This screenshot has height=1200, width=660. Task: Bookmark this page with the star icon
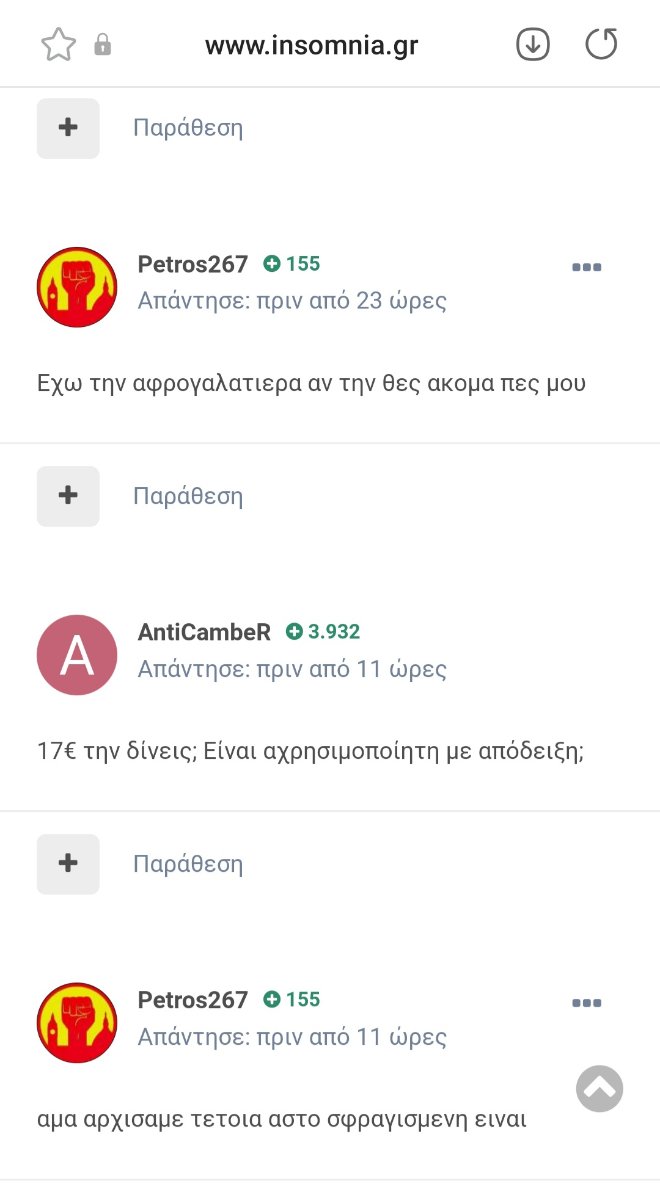tap(58, 45)
